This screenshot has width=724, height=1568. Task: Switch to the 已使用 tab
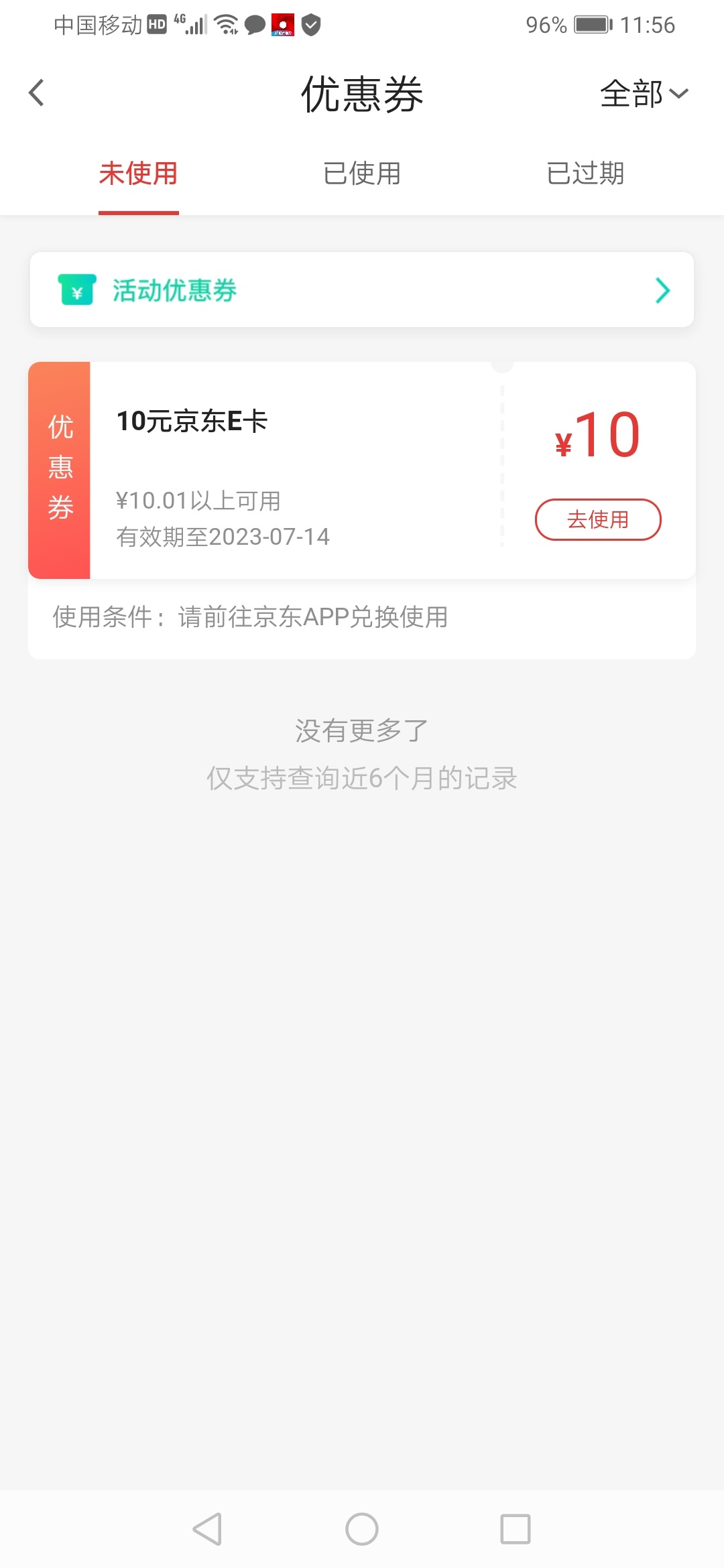(x=362, y=174)
